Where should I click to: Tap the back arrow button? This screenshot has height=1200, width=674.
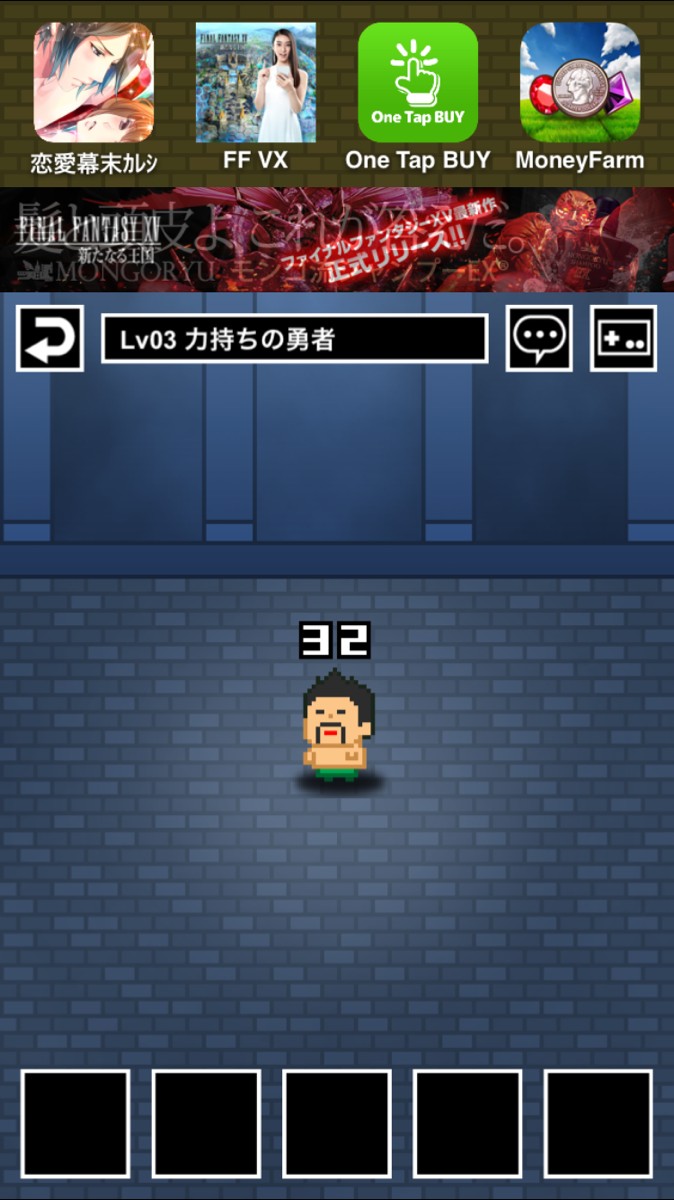pos(50,339)
